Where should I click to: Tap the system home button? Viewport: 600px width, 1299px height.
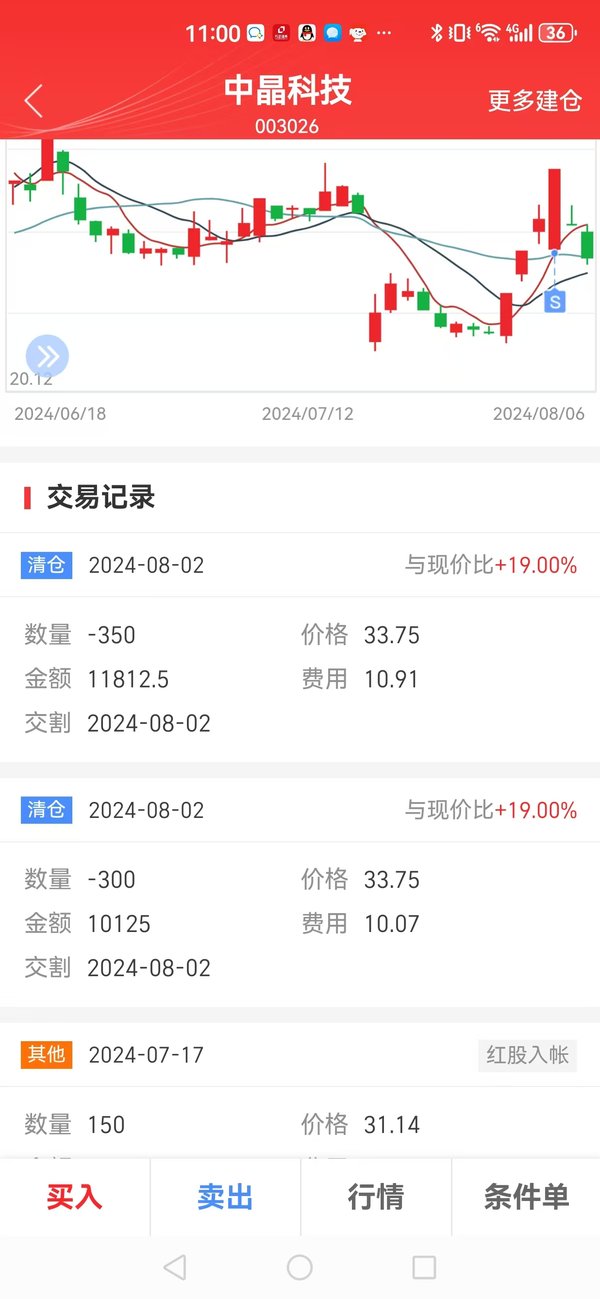(300, 1268)
